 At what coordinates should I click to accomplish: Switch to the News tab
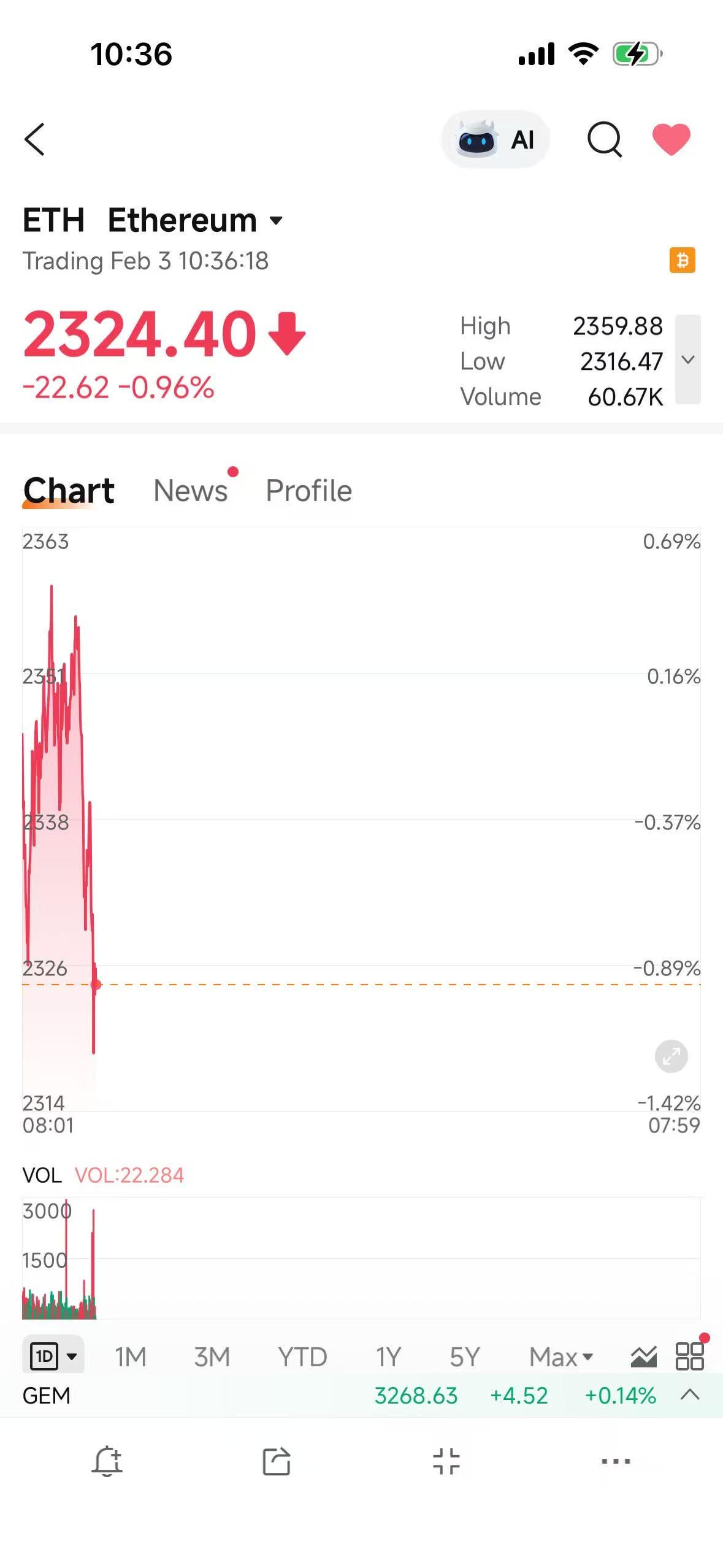191,490
